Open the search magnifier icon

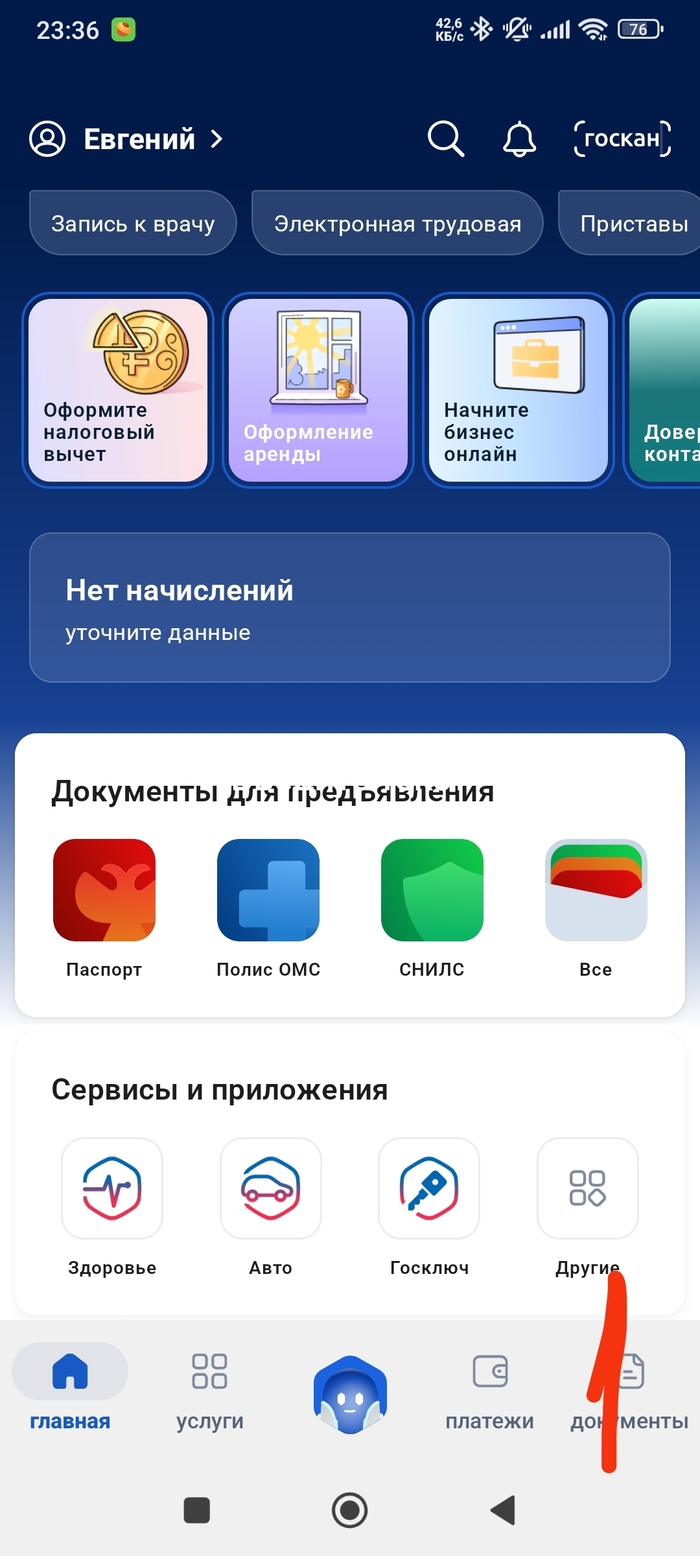(x=445, y=139)
